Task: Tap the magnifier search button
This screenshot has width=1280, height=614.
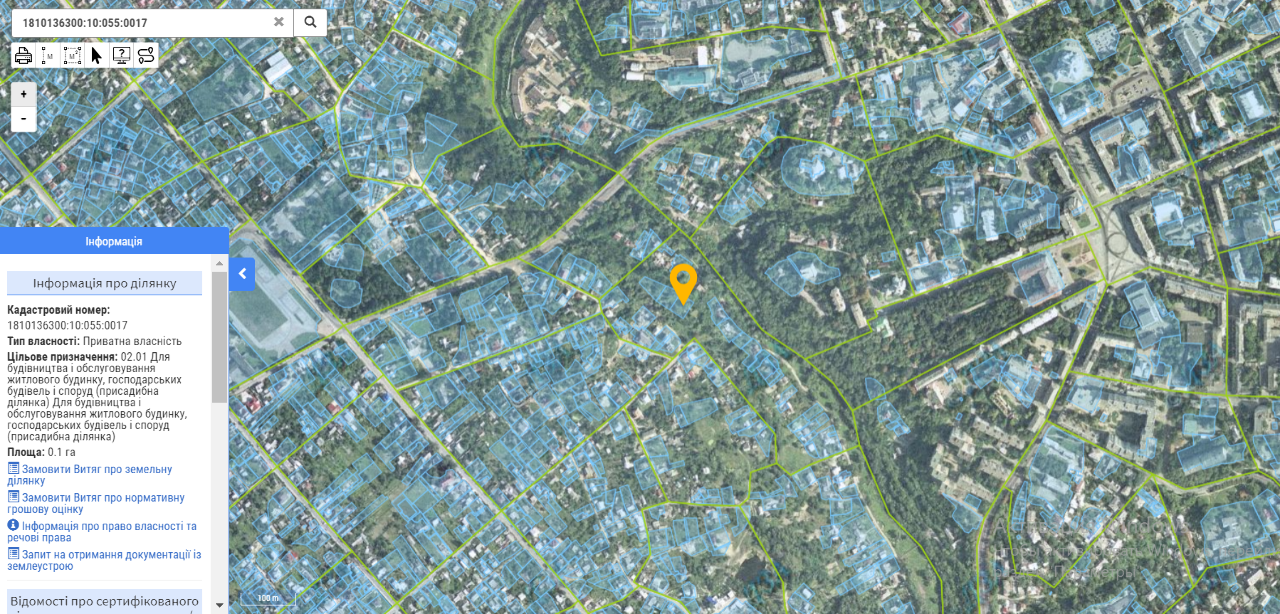Action: pyautogui.click(x=310, y=22)
